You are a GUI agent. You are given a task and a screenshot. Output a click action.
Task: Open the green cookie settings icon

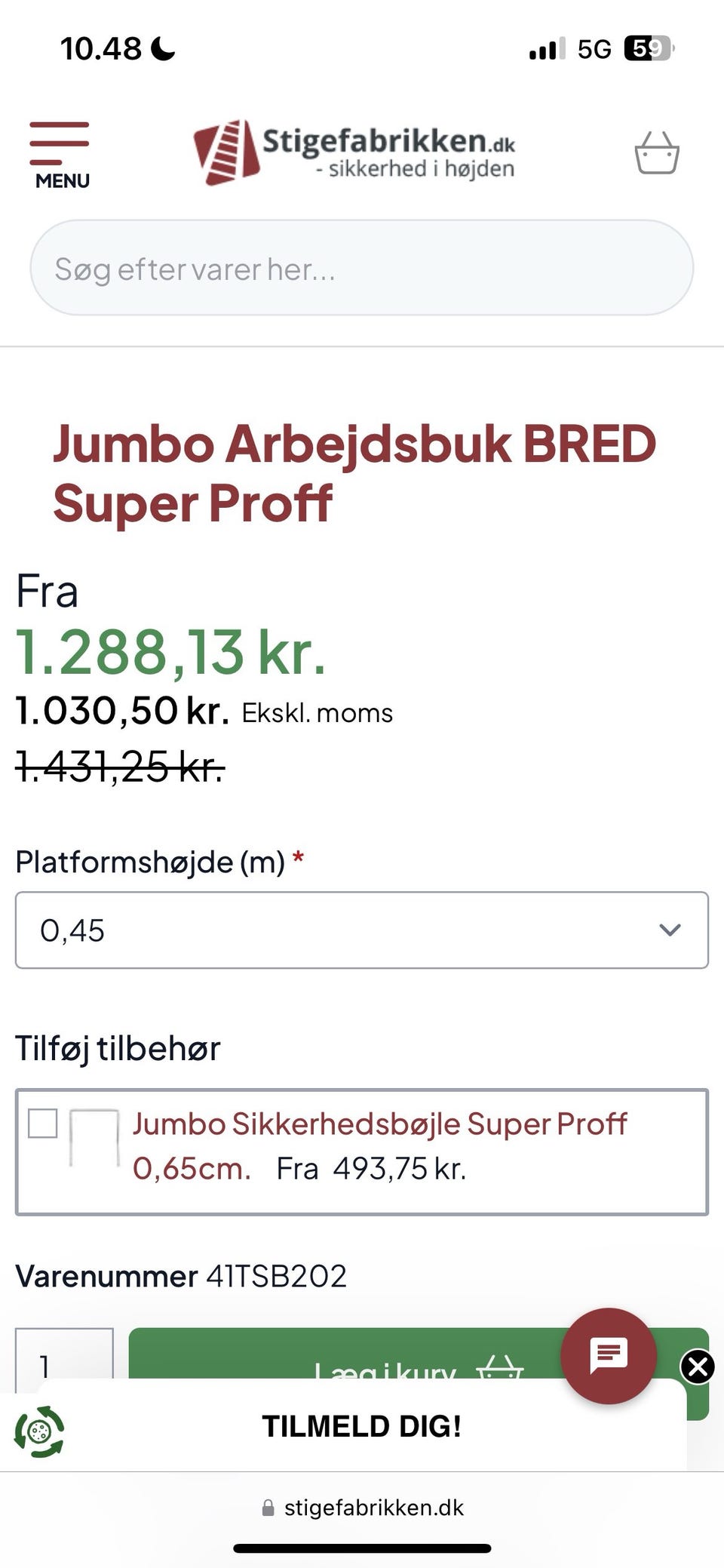[x=39, y=1431]
